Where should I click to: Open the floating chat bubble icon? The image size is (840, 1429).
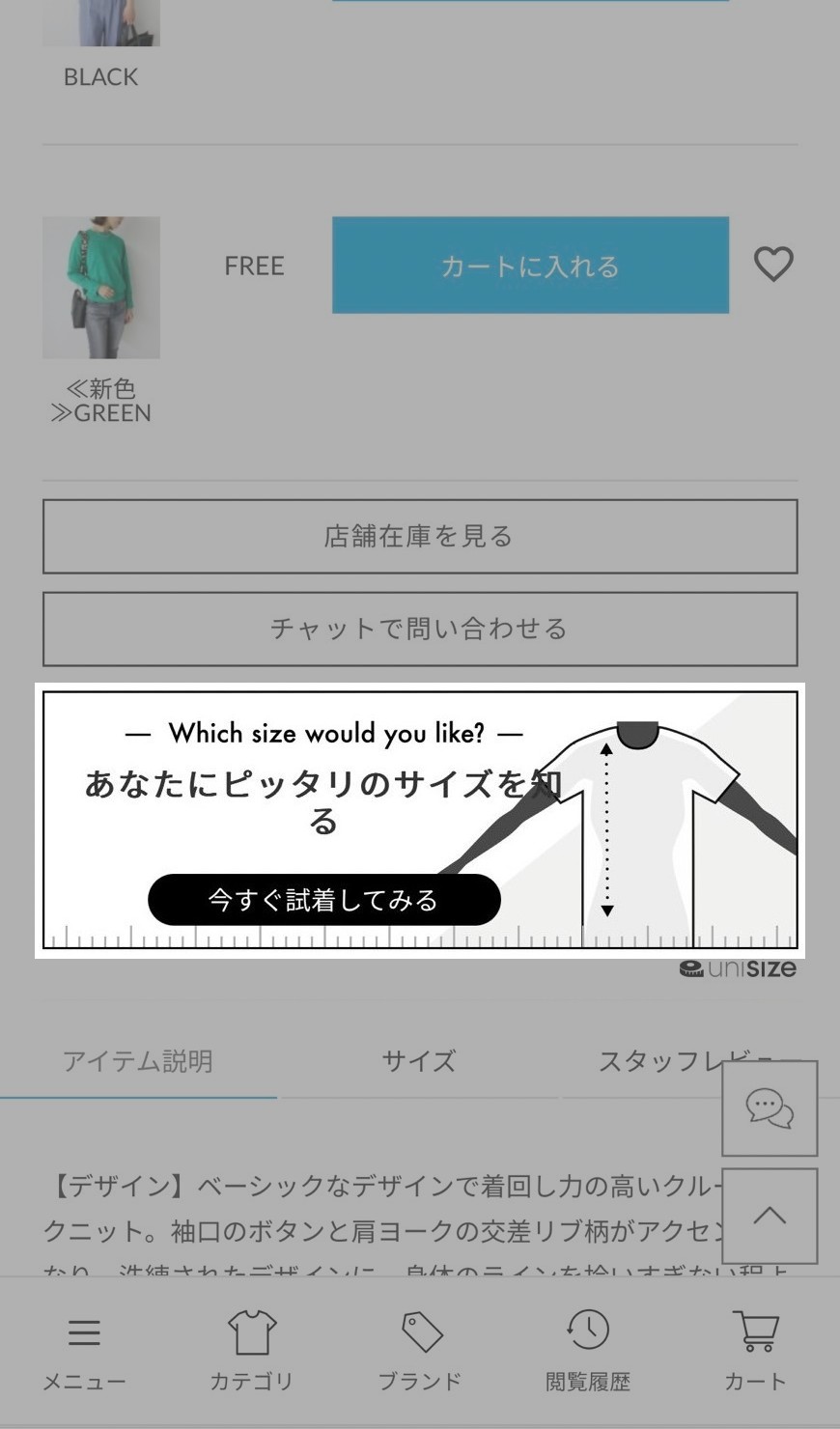[770, 1107]
